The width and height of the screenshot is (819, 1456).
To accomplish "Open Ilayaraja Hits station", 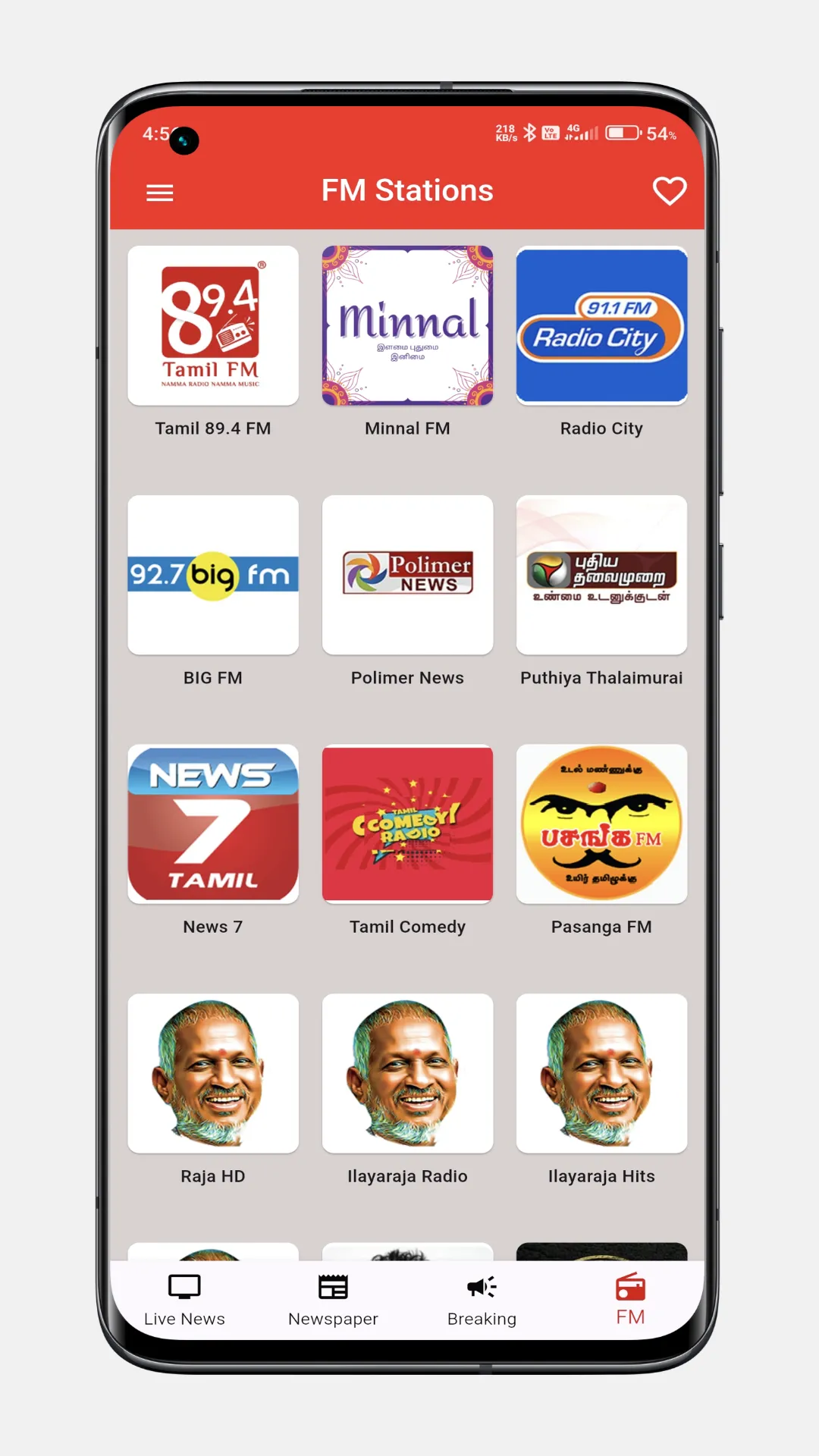I will pyautogui.click(x=601, y=1073).
